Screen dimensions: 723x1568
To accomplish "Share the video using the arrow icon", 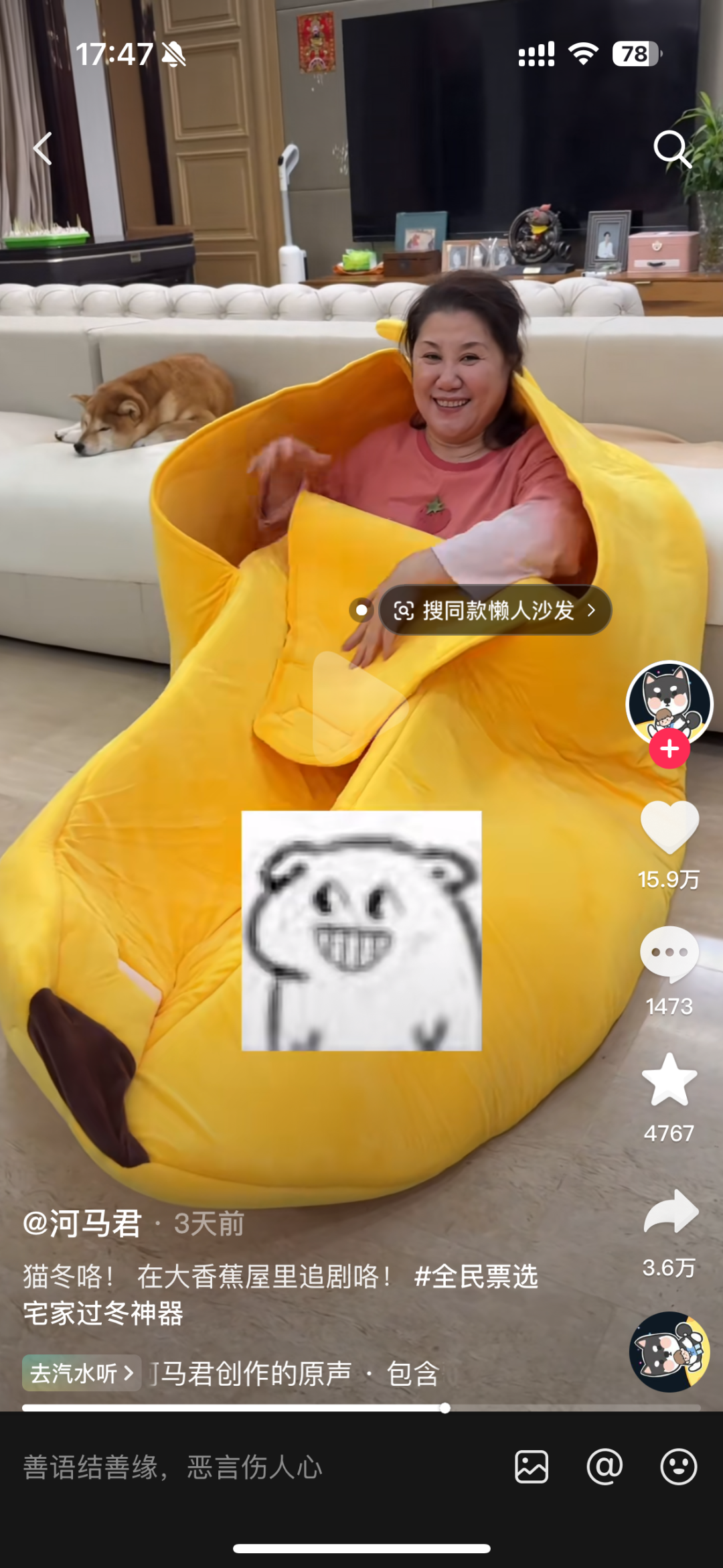I will pyautogui.click(x=671, y=1211).
